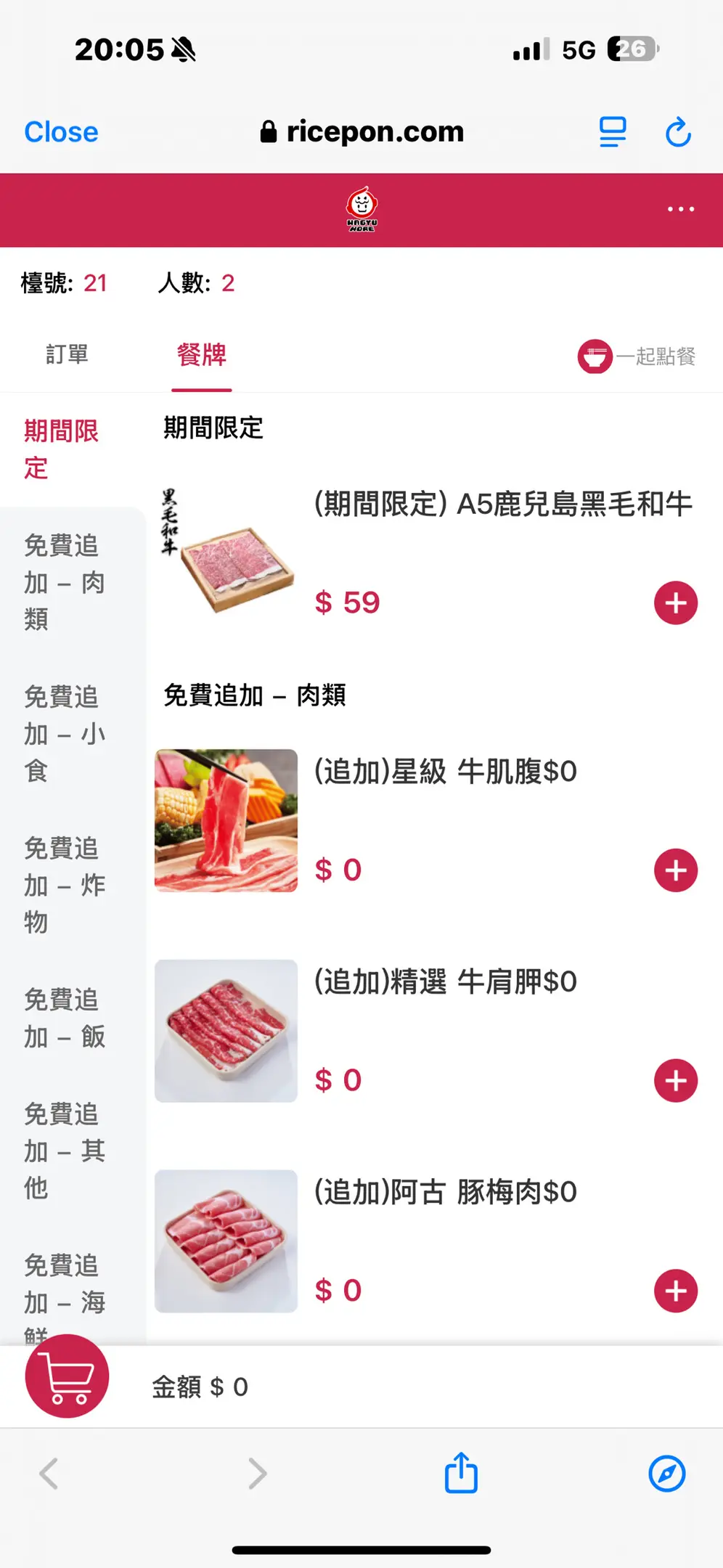Switch to the 訂單 tab

pos(67,355)
